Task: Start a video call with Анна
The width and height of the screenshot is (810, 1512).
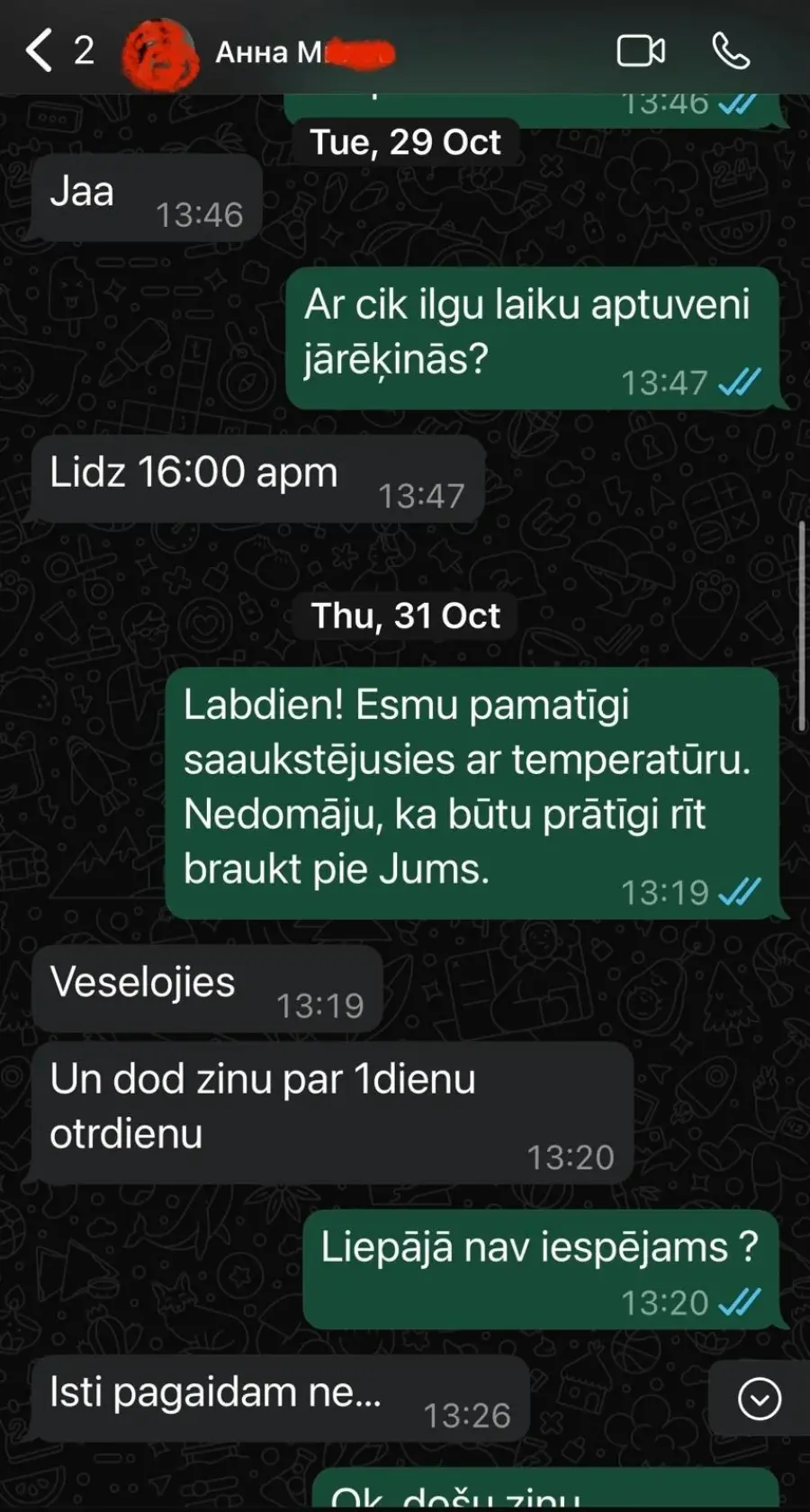Action: [x=641, y=51]
